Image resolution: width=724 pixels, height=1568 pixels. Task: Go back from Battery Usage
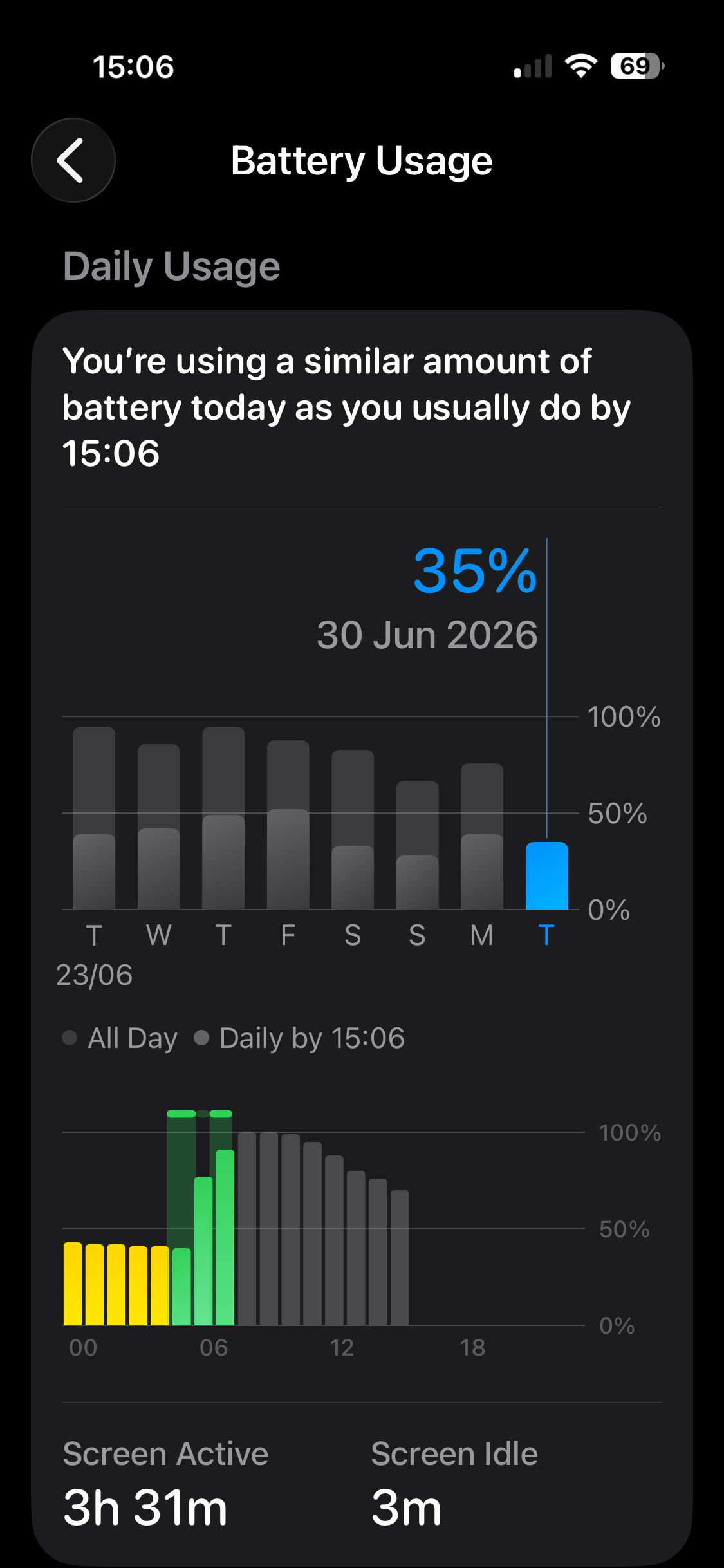pyautogui.click(x=73, y=160)
